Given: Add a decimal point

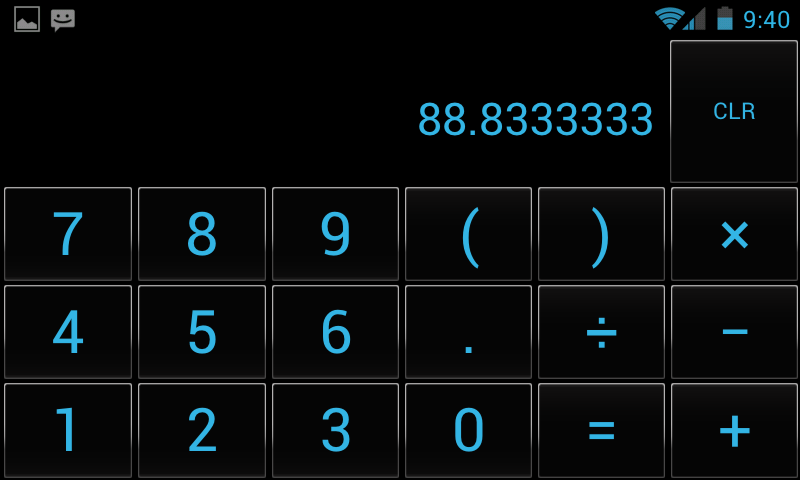Looking at the screenshot, I should coord(468,332).
